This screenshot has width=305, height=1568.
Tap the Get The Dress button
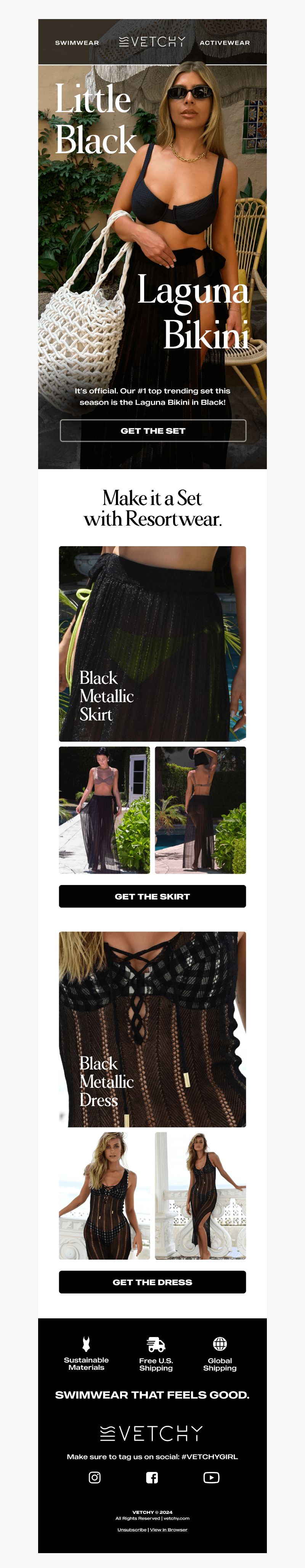(152, 1282)
